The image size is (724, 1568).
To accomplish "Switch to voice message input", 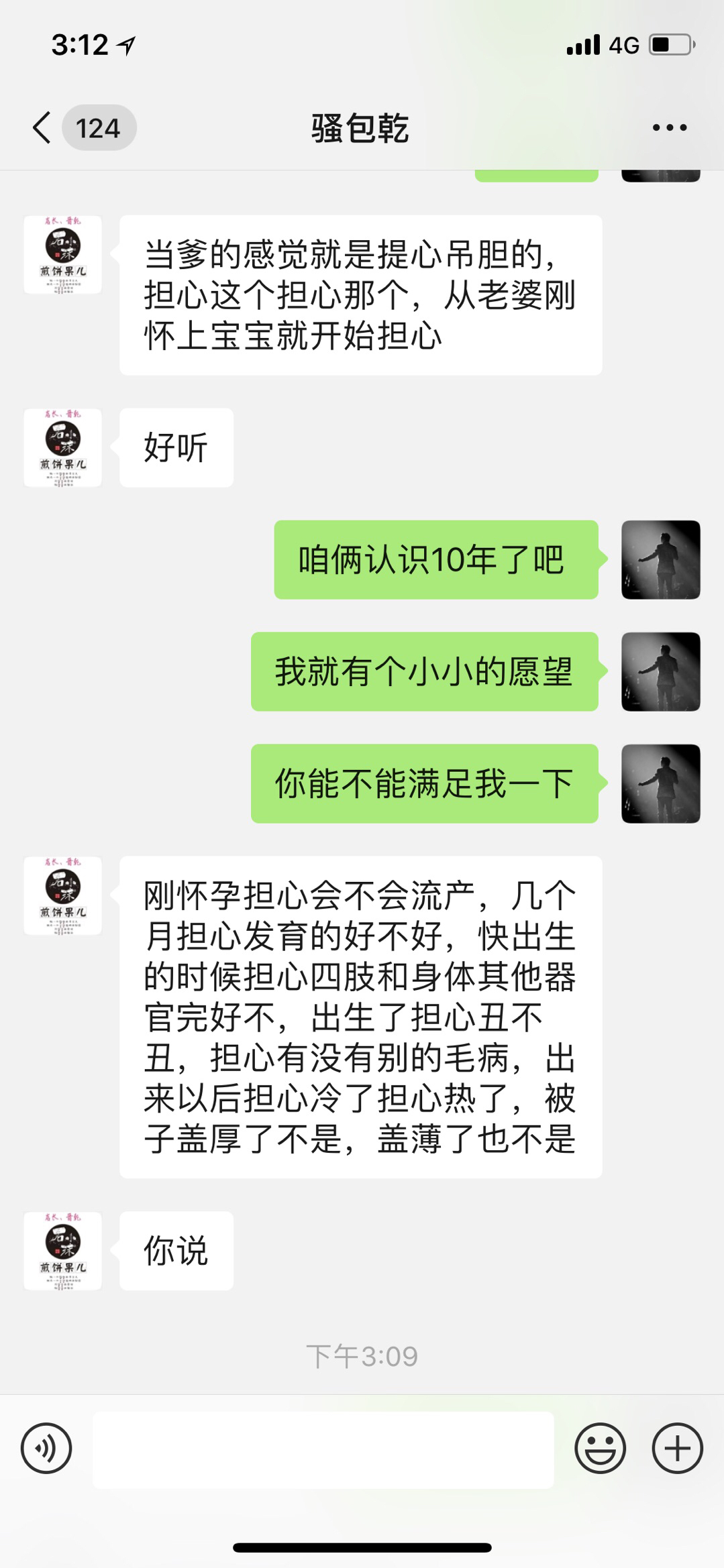I will point(46,1449).
